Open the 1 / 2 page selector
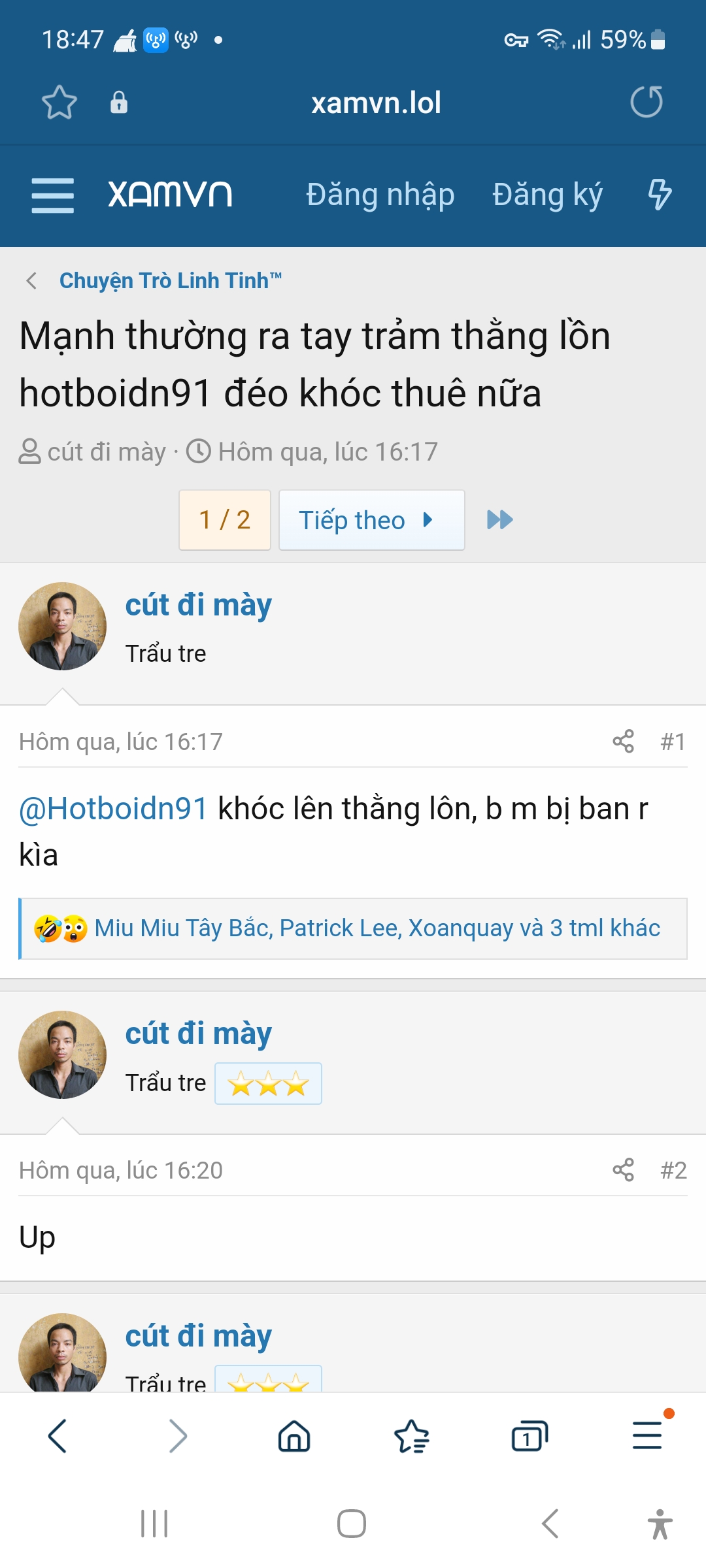This screenshot has width=706, height=1568. [224, 520]
